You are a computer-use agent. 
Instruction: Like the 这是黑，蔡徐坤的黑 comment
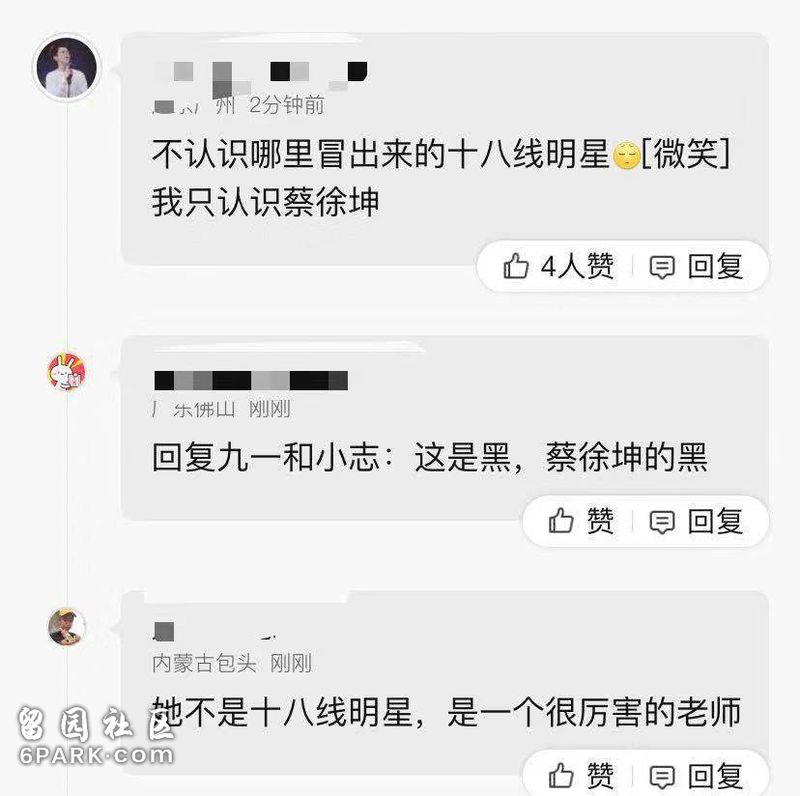[581, 521]
